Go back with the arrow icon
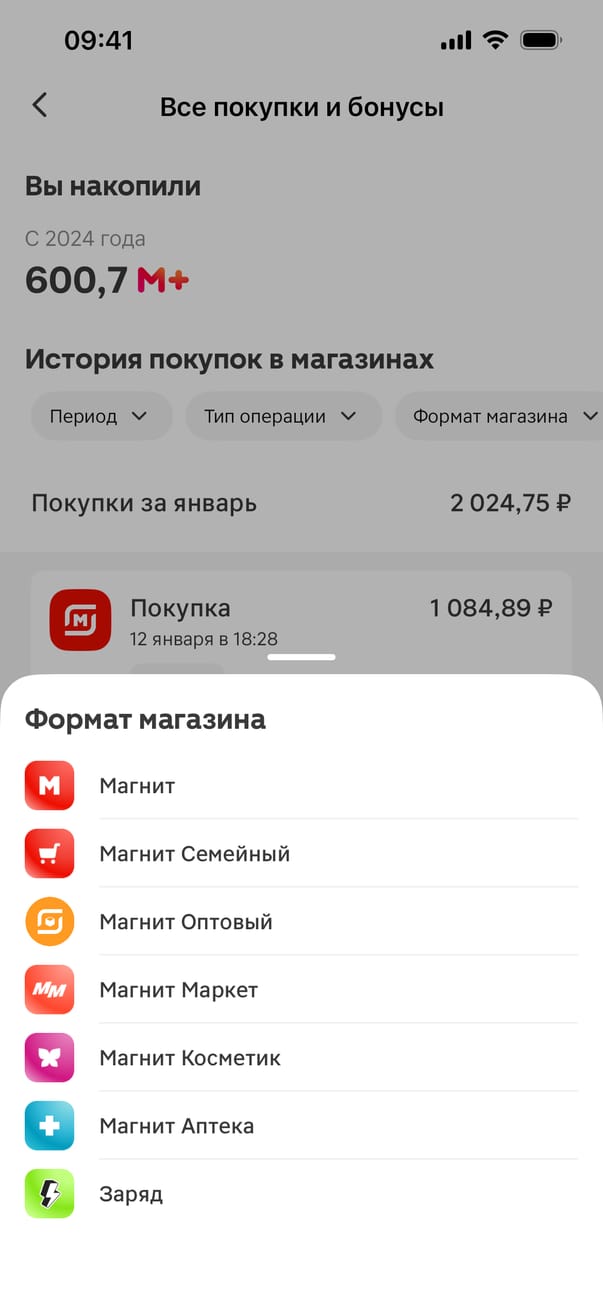The image size is (603, 1305). (x=40, y=106)
